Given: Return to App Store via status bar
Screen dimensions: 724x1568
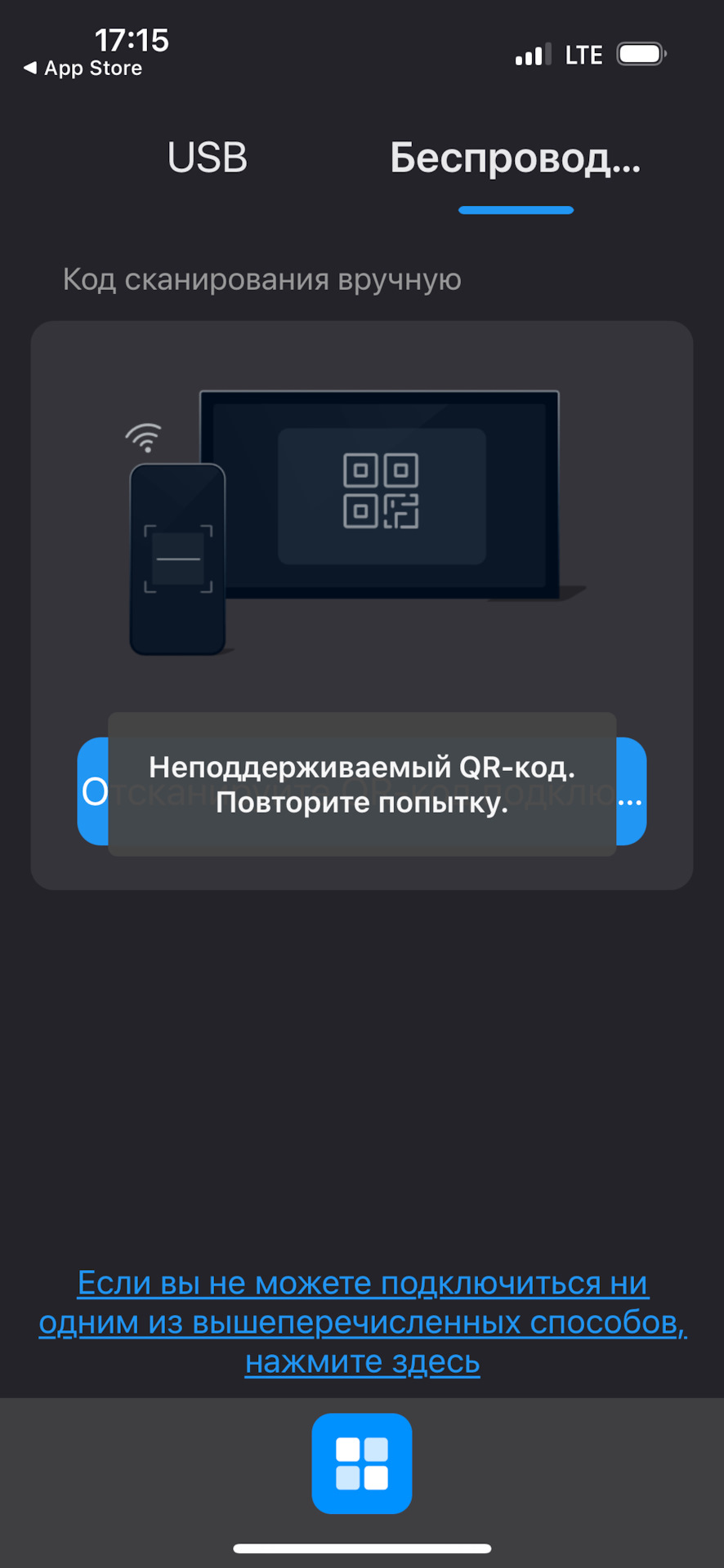Looking at the screenshot, I should [x=83, y=69].
